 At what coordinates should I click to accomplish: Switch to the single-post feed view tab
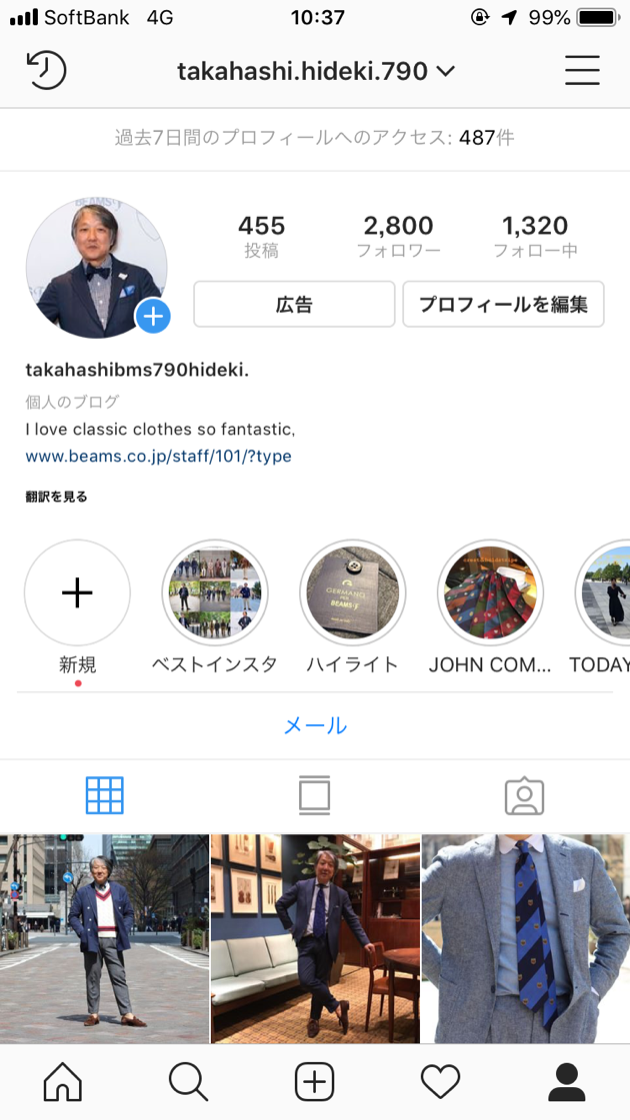(x=314, y=795)
